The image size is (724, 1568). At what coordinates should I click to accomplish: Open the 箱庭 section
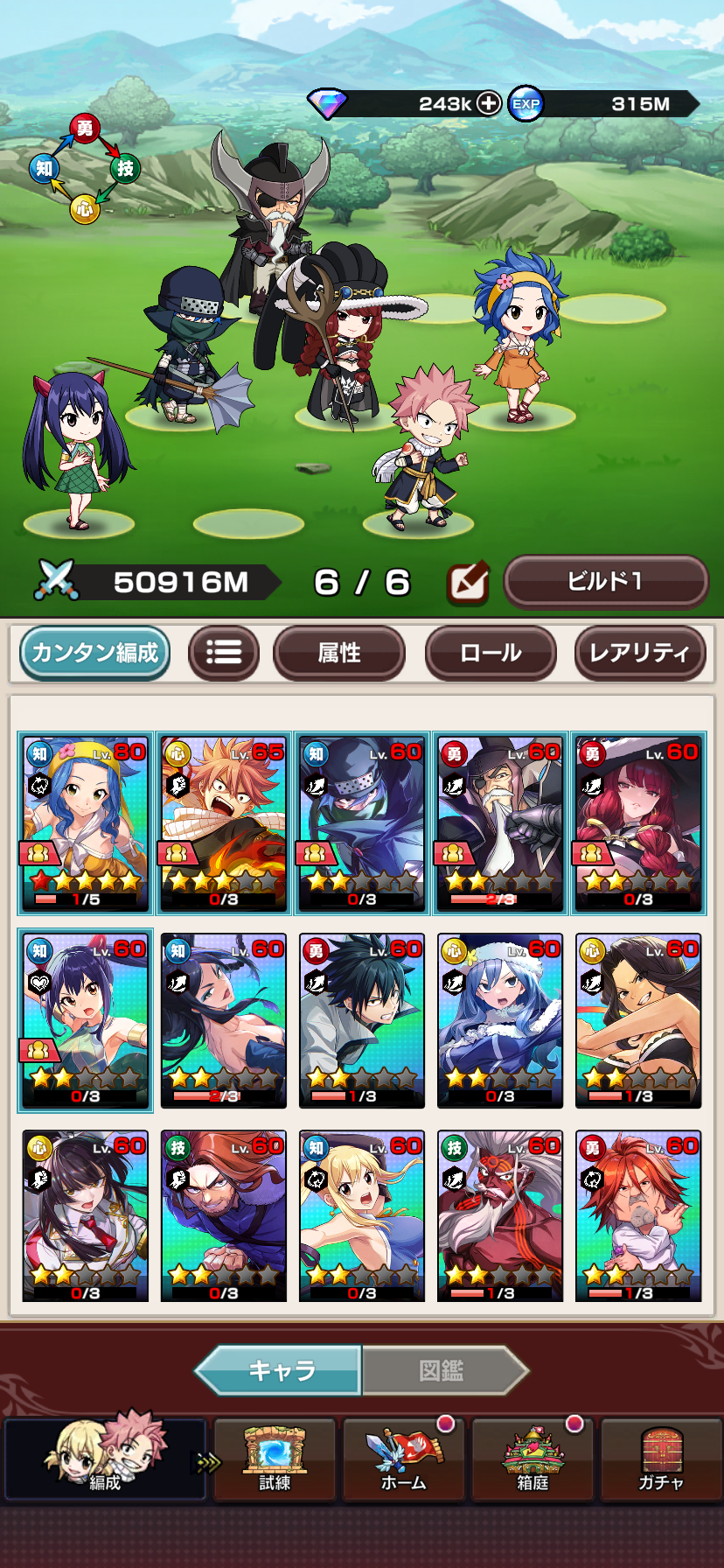click(x=533, y=1459)
